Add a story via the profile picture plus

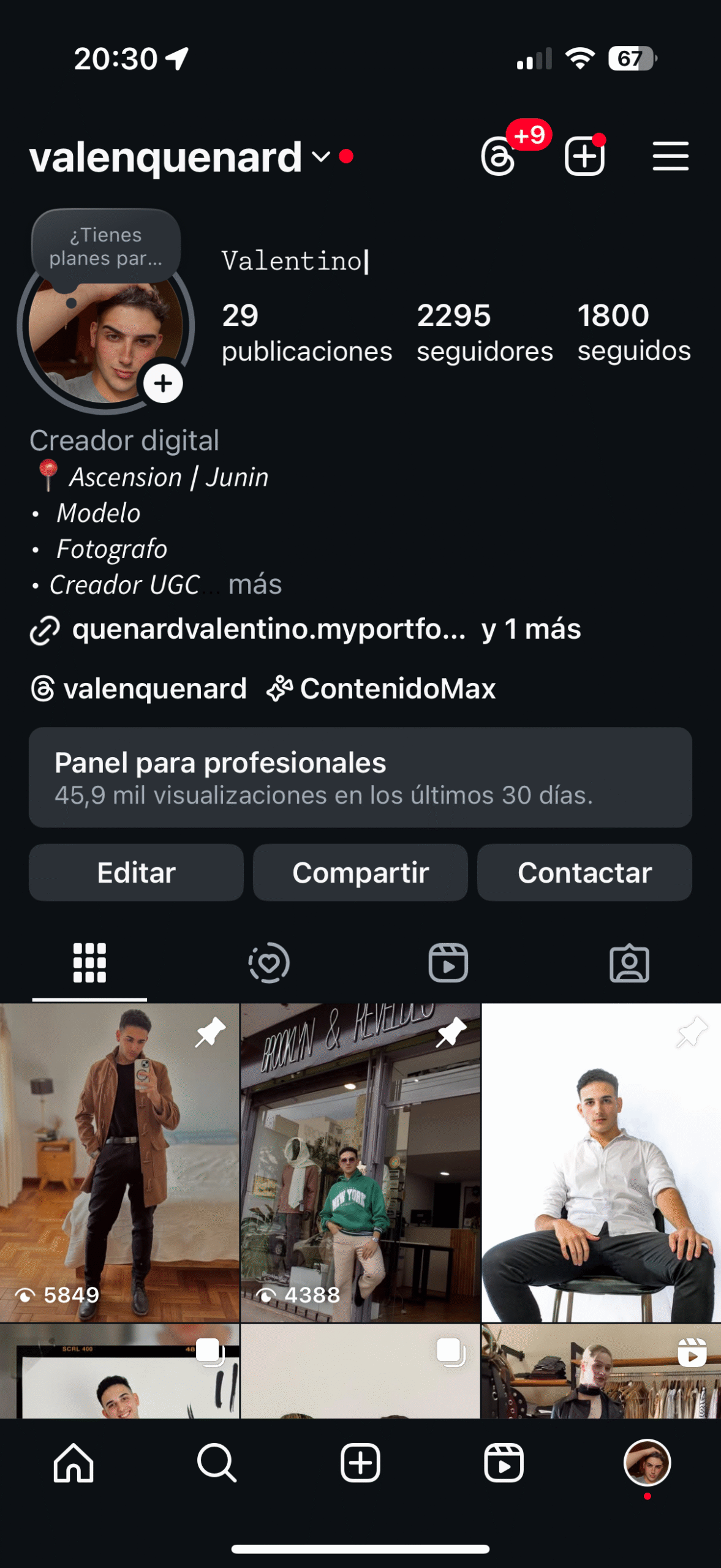(x=163, y=384)
